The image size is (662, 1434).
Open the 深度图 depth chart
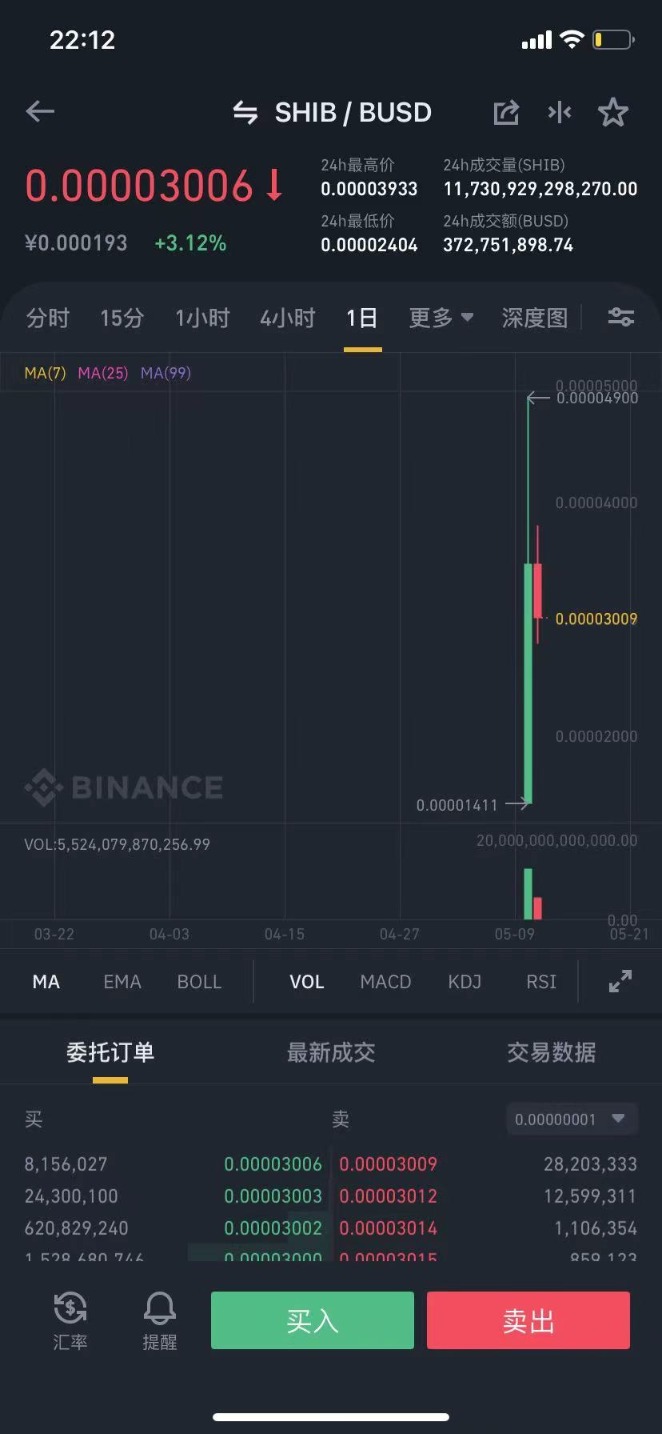(535, 318)
